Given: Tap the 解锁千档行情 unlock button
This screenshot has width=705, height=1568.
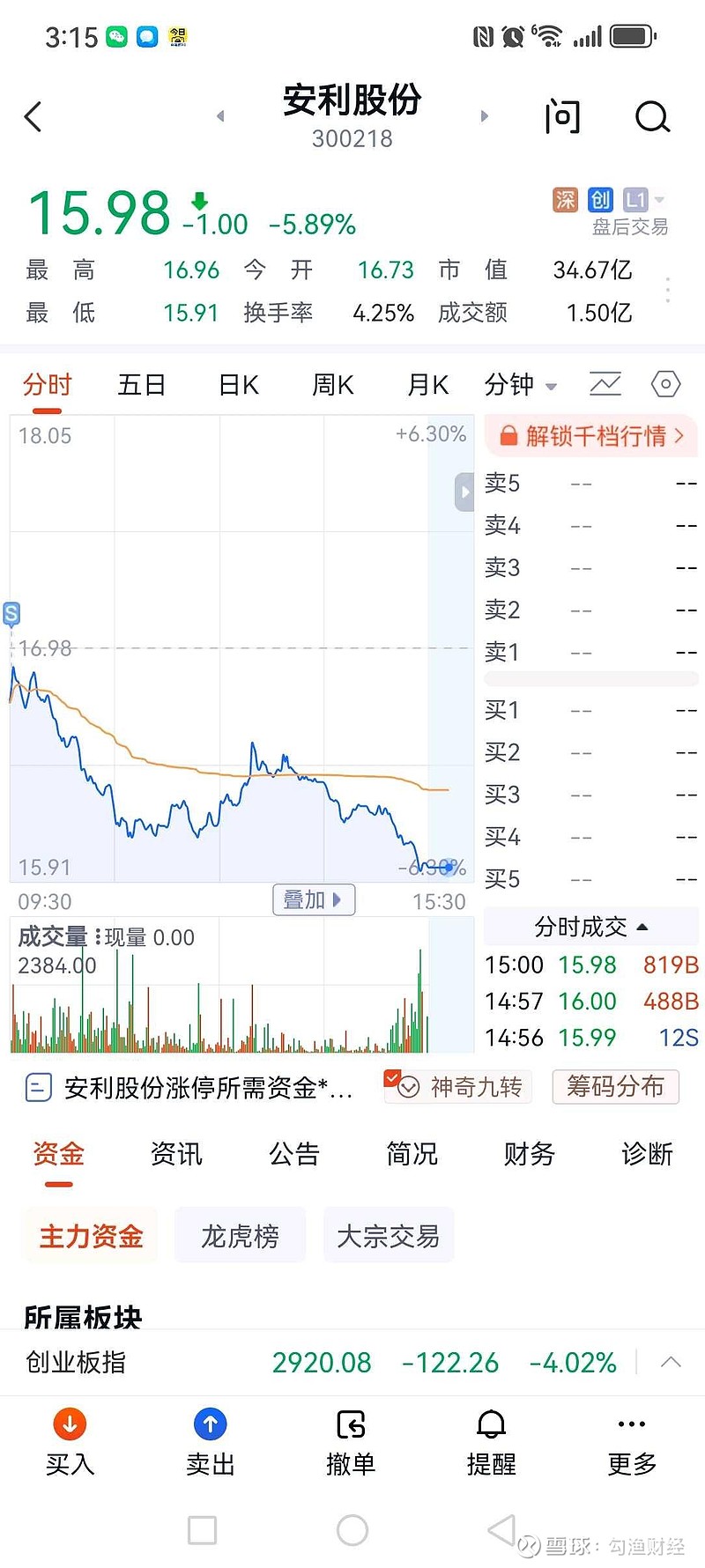Looking at the screenshot, I should click(x=590, y=436).
